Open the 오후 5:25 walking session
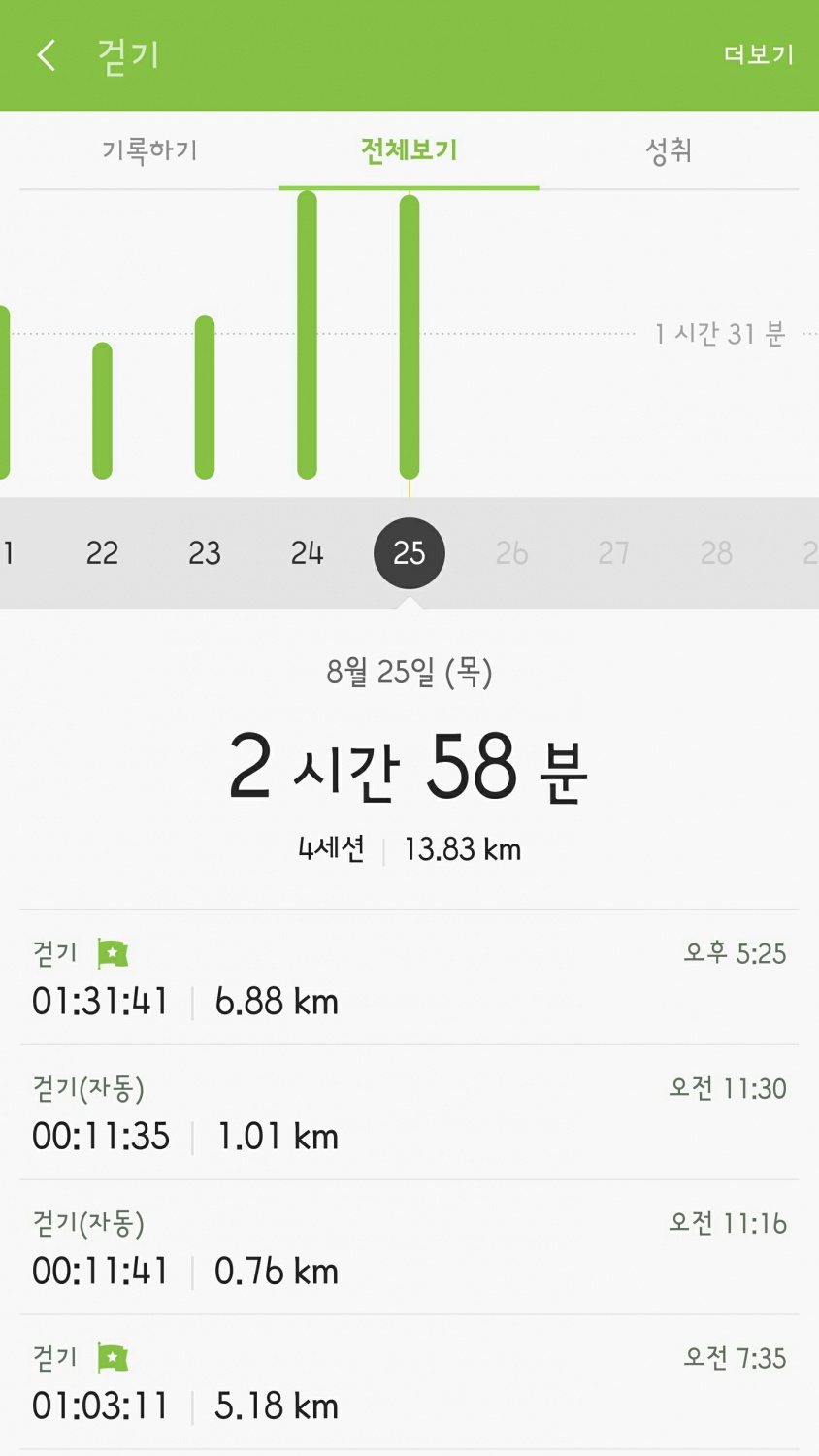This screenshot has width=819, height=1456. coord(409,977)
